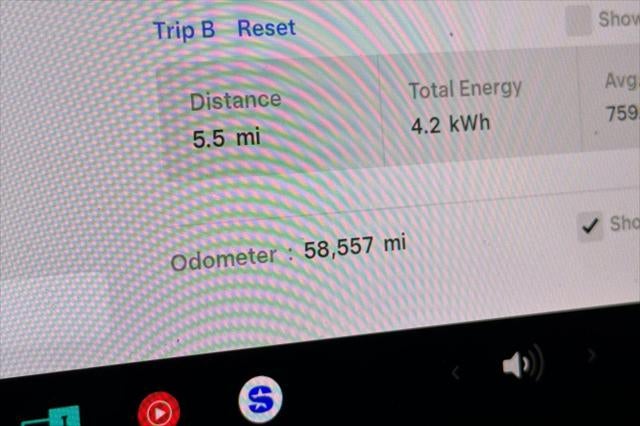Viewport: 640px width, 426px height.
Task: Reset the Trip B counter
Action: [266, 27]
